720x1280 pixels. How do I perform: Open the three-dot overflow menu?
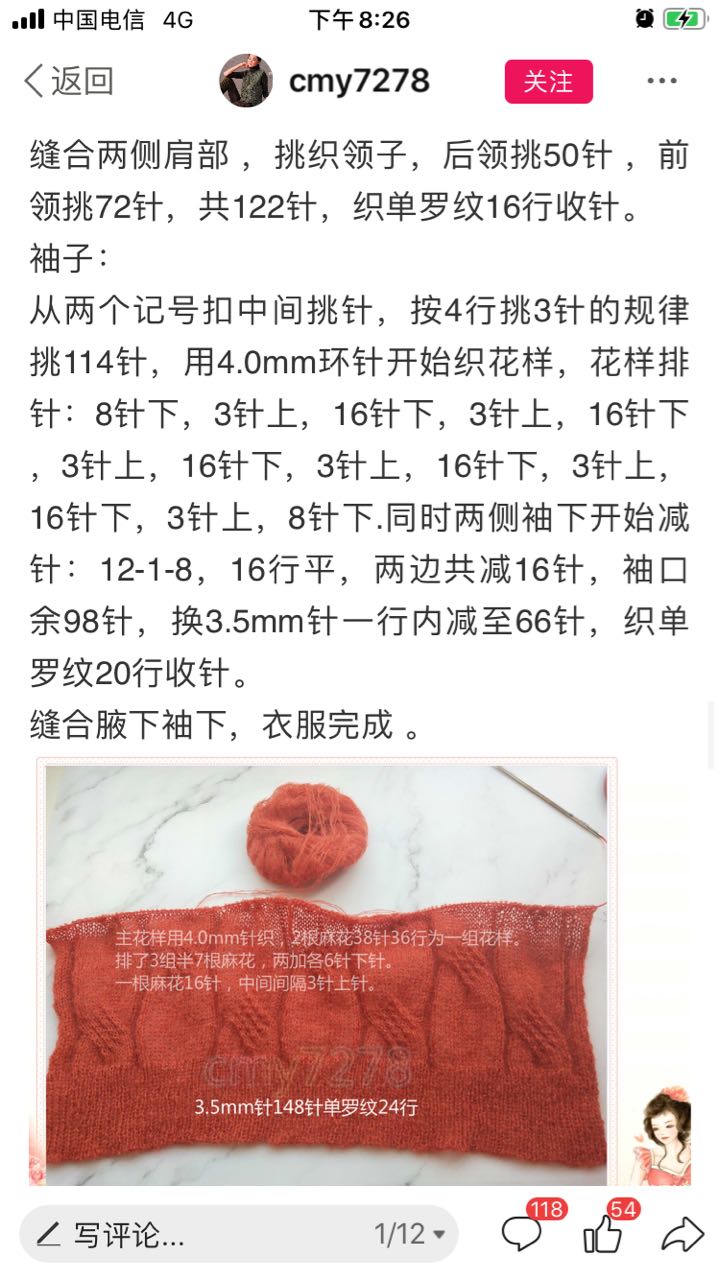pos(662,81)
